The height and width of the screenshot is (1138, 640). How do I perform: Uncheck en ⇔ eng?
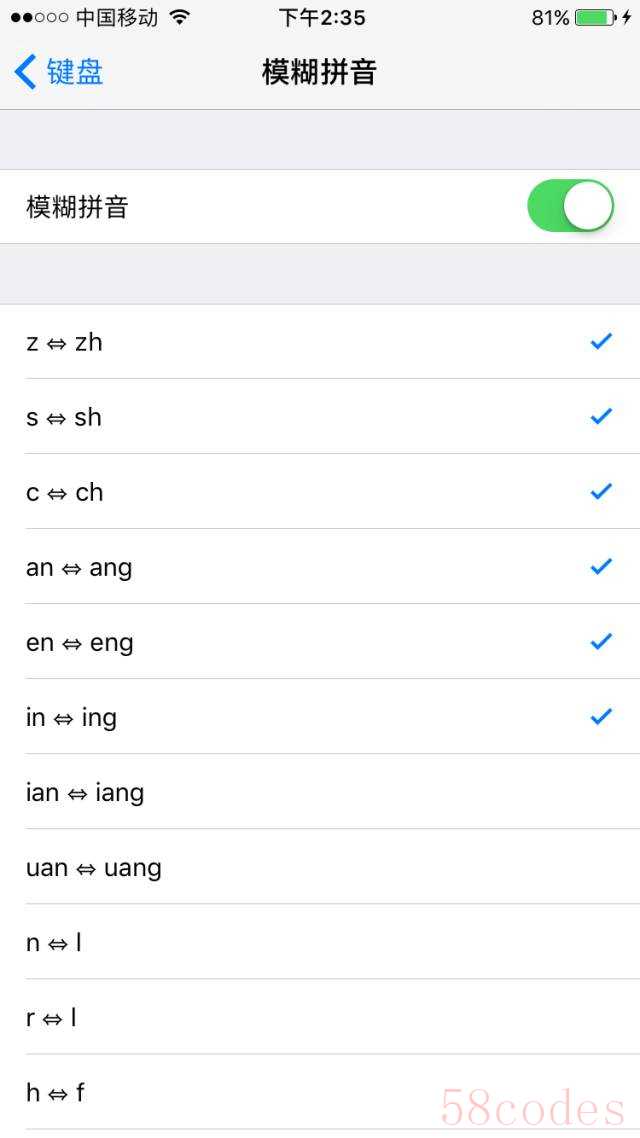(320, 642)
